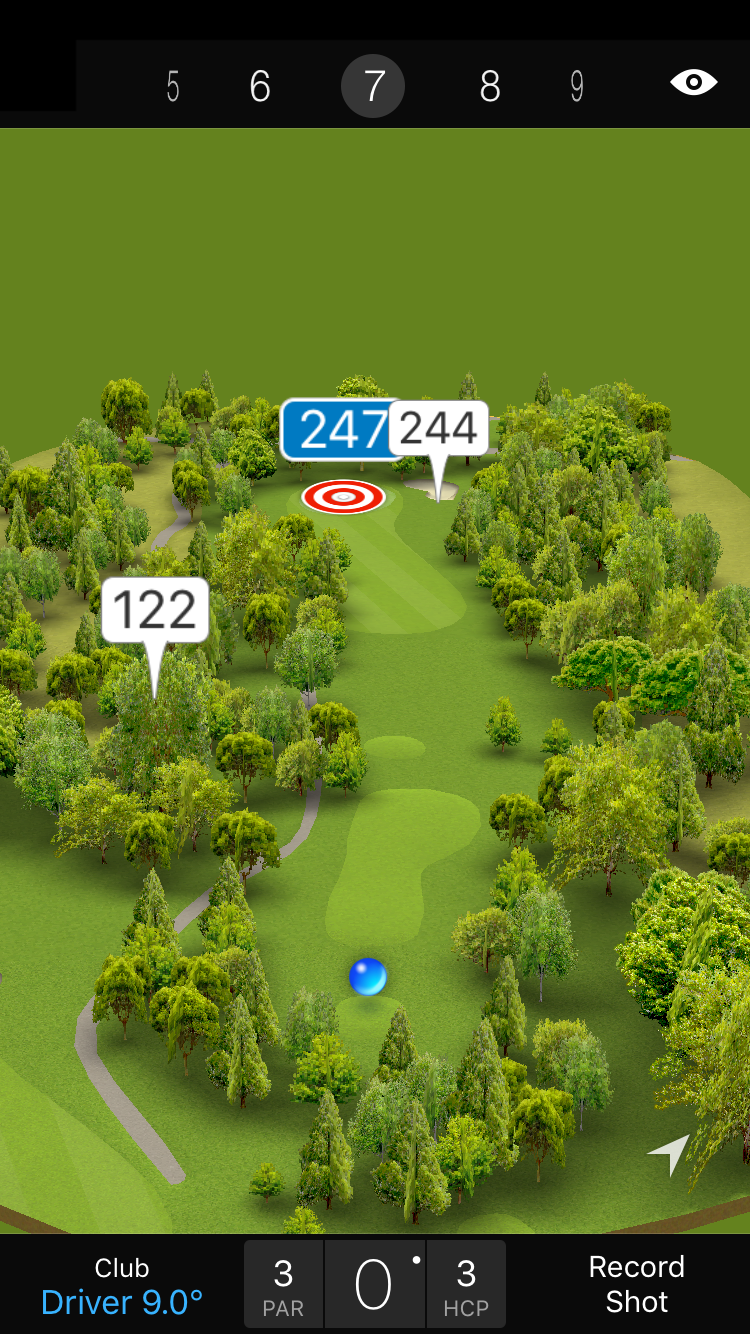Screen dimensions: 750x1334
Task: Tap the 122 distance marker
Action: click(155, 609)
